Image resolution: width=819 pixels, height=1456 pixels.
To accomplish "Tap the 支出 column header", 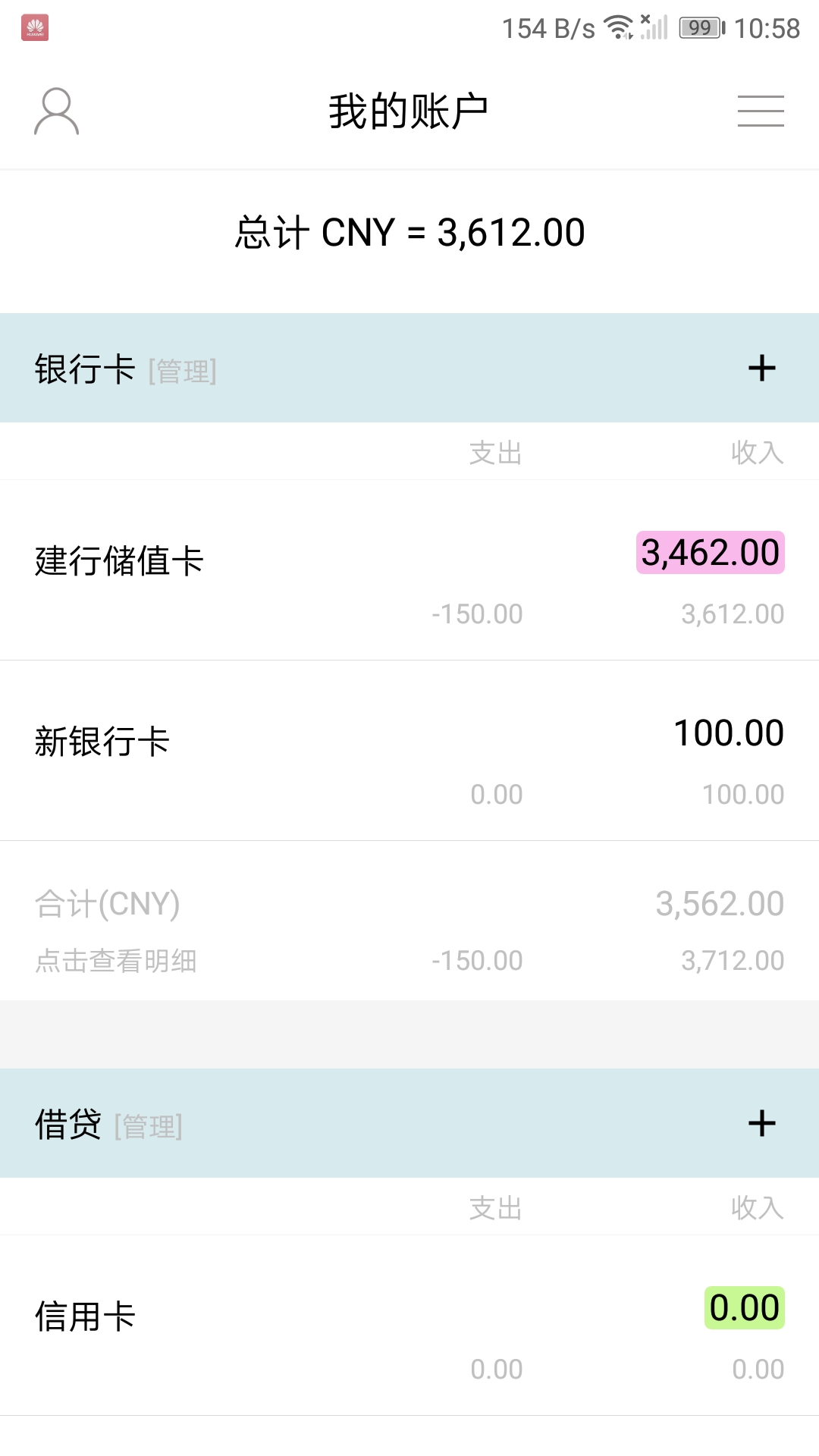I will [496, 453].
